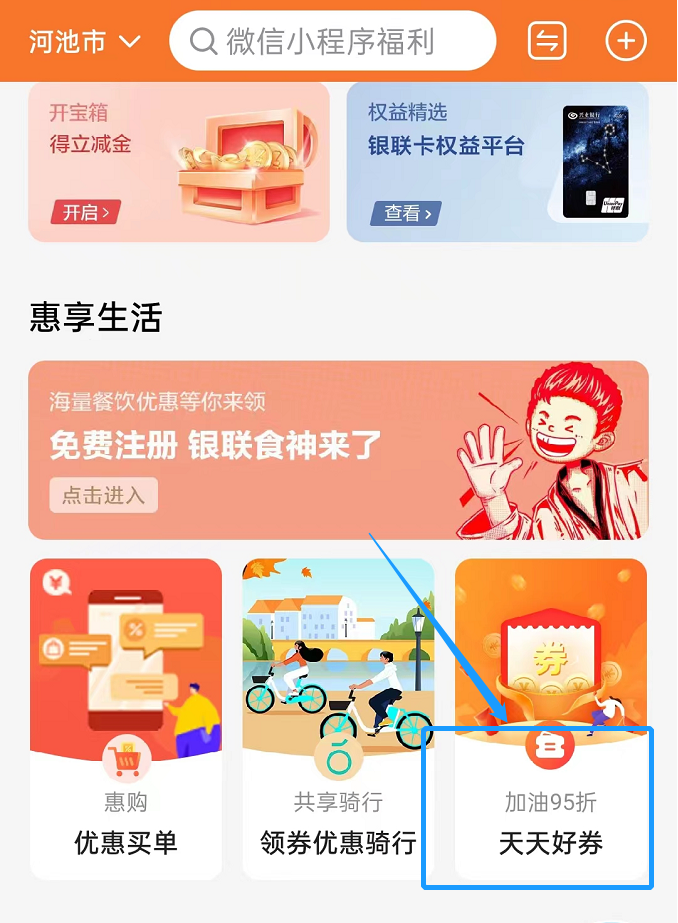The height and width of the screenshot is (923, 678).
Task: Open the 河池市 city selector
Action: coord(85,42)
